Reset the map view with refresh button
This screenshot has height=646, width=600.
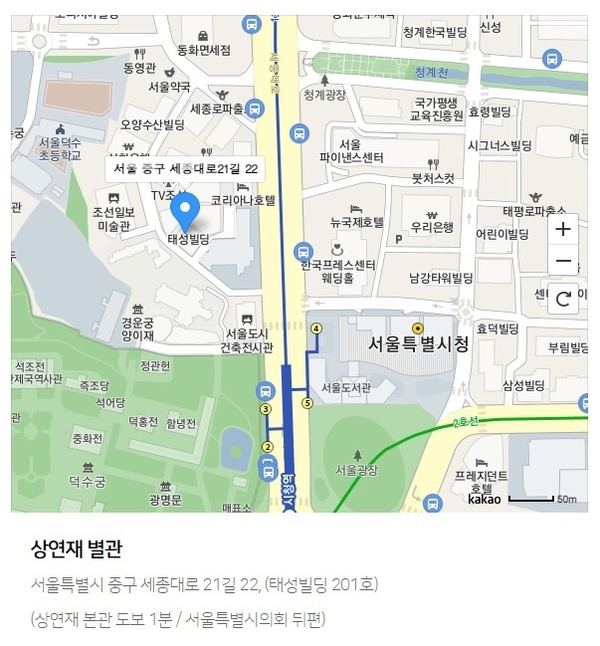click(563, 297)
